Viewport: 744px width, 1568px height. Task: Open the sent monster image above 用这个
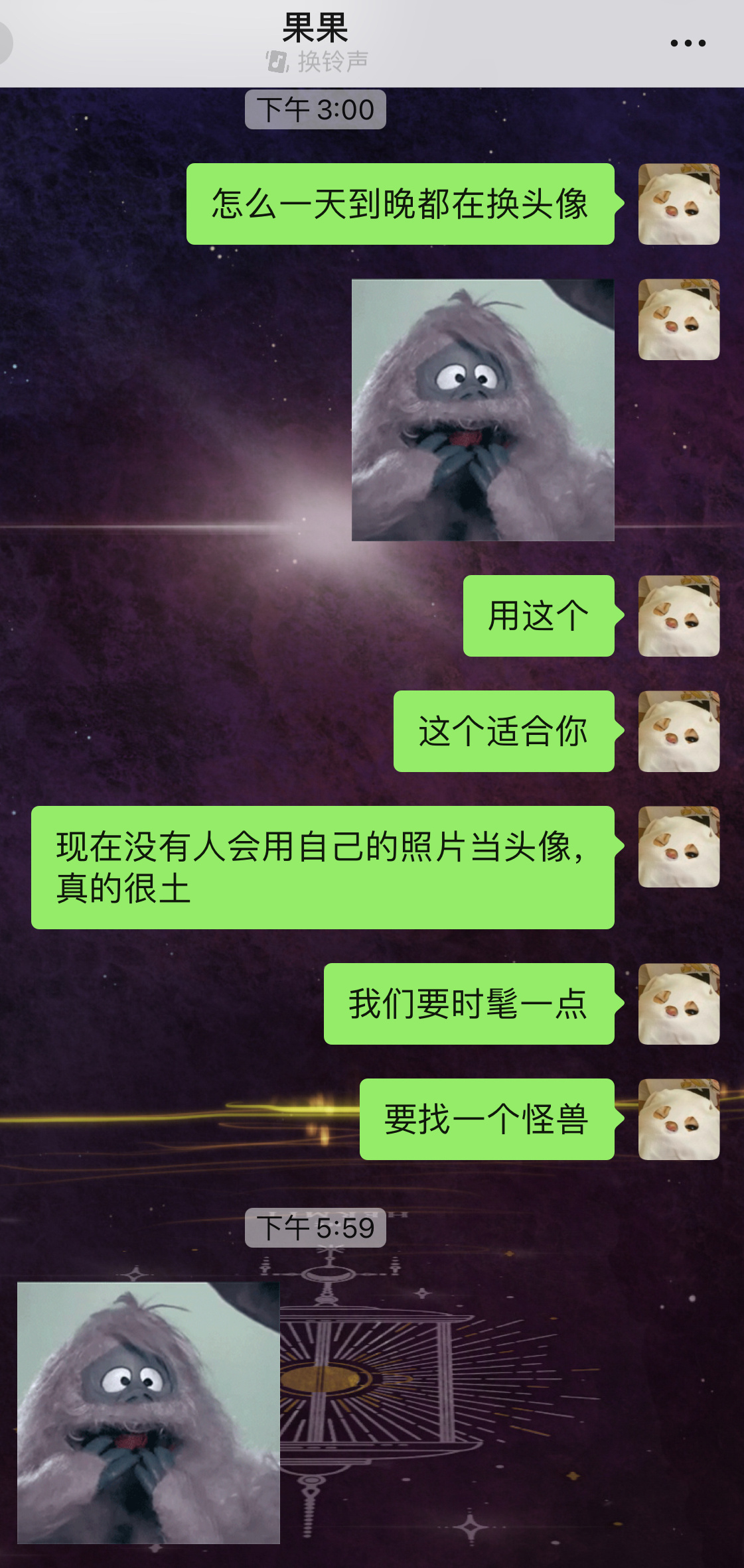[x=483, y=410]
